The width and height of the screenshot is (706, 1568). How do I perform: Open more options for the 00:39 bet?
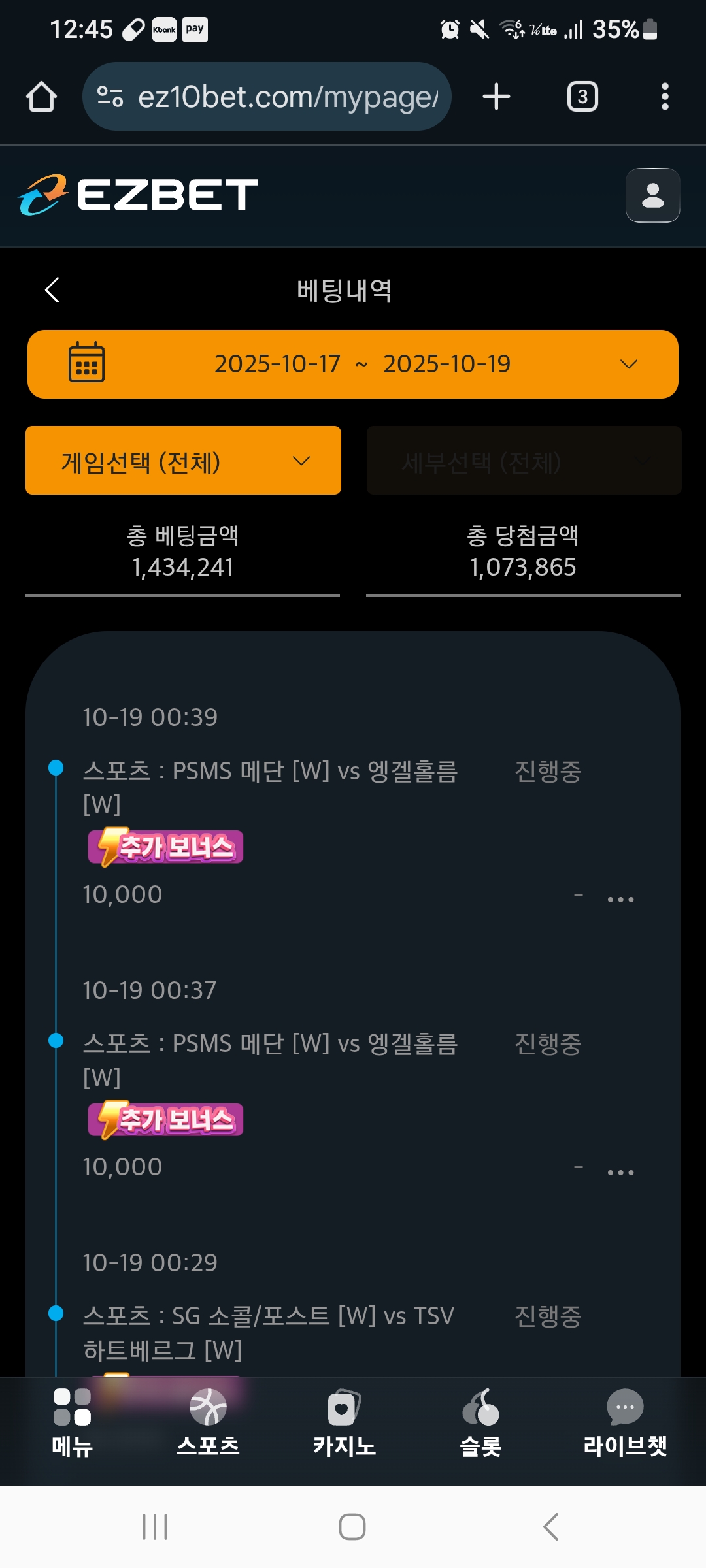click(x=620, y=900)
